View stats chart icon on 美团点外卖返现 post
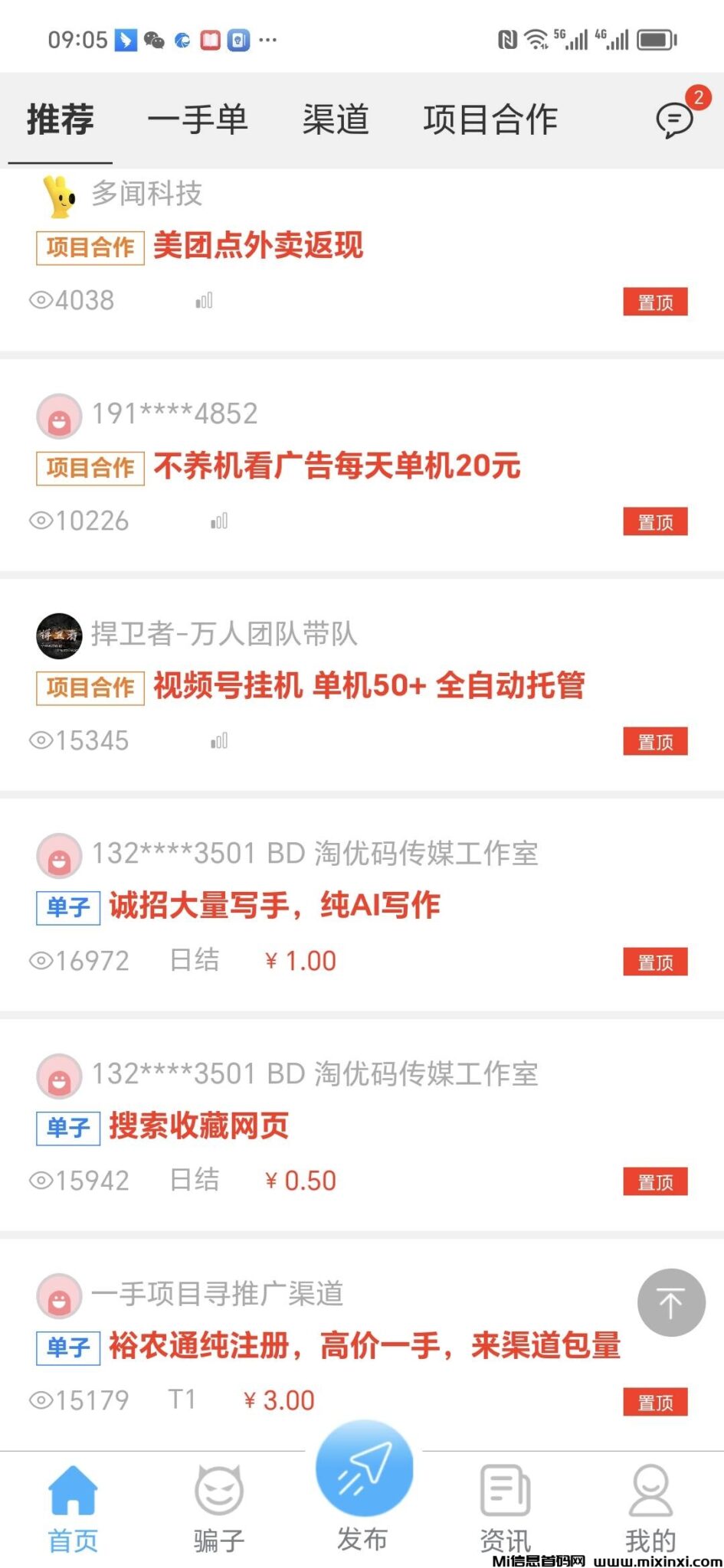This screenshot has height=1568, width=724. click(202, 300)
